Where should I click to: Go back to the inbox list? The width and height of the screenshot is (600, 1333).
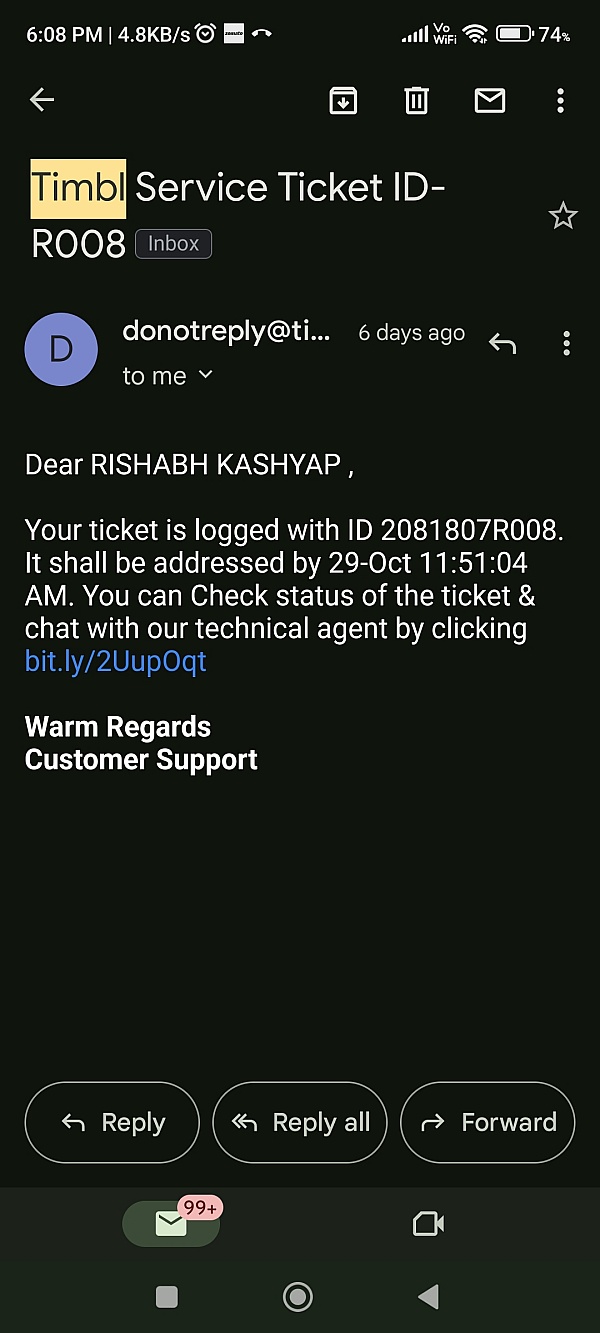click(42, 99)
